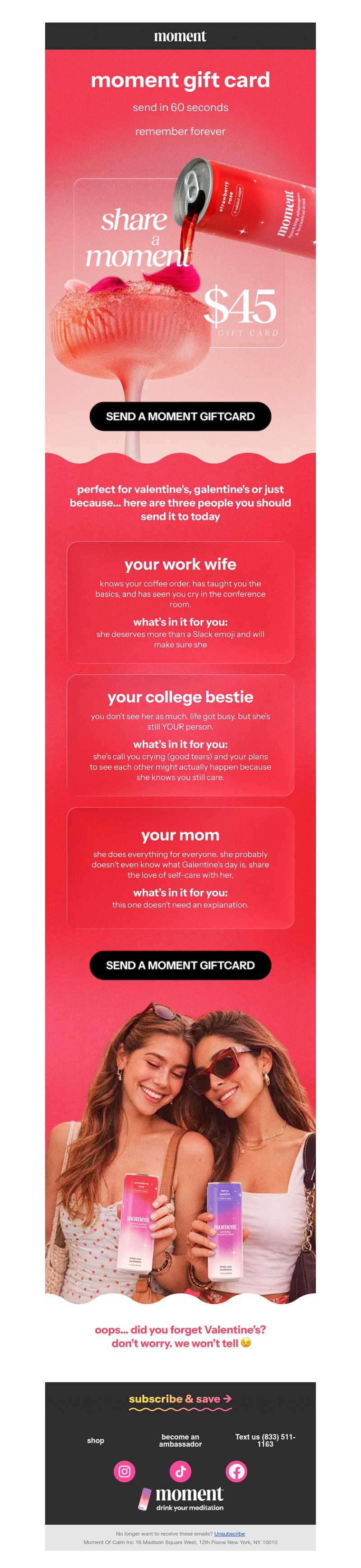
Task: Open the Facebook icon
Action: pyautogui.click(x=236, y=1471)
